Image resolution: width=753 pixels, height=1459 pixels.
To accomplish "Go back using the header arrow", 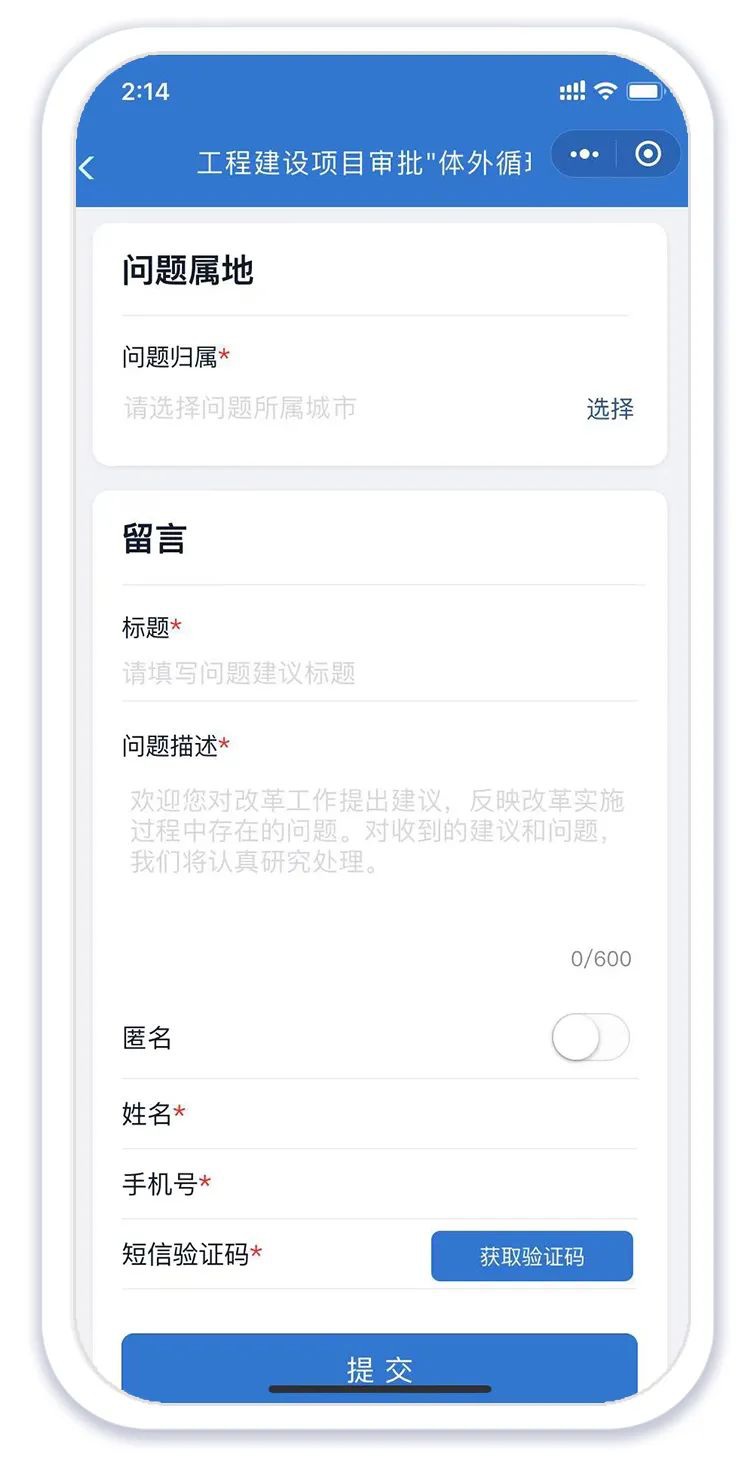I will coord(87,168).
